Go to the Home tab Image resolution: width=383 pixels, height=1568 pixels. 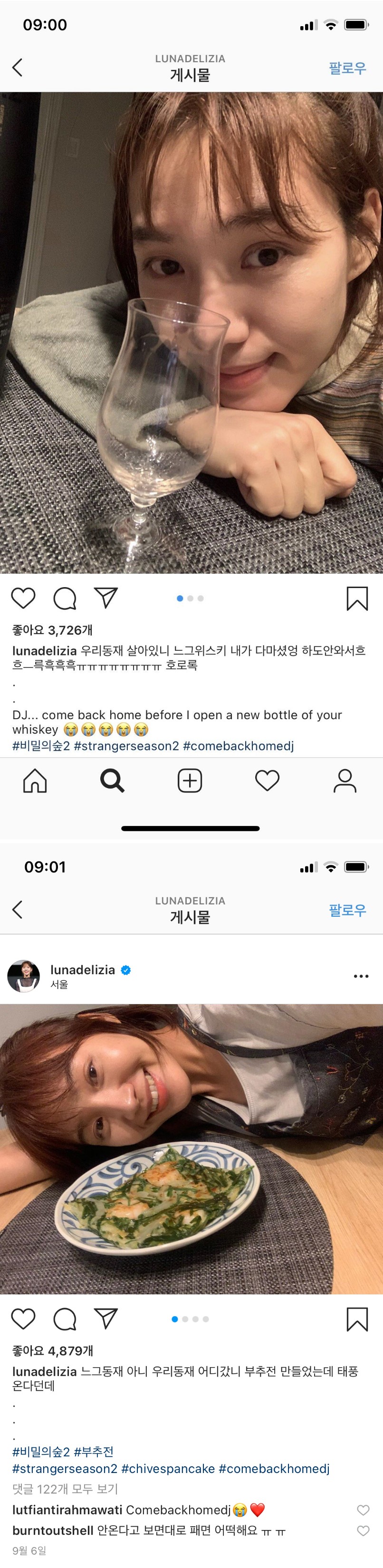pos(35,780)
